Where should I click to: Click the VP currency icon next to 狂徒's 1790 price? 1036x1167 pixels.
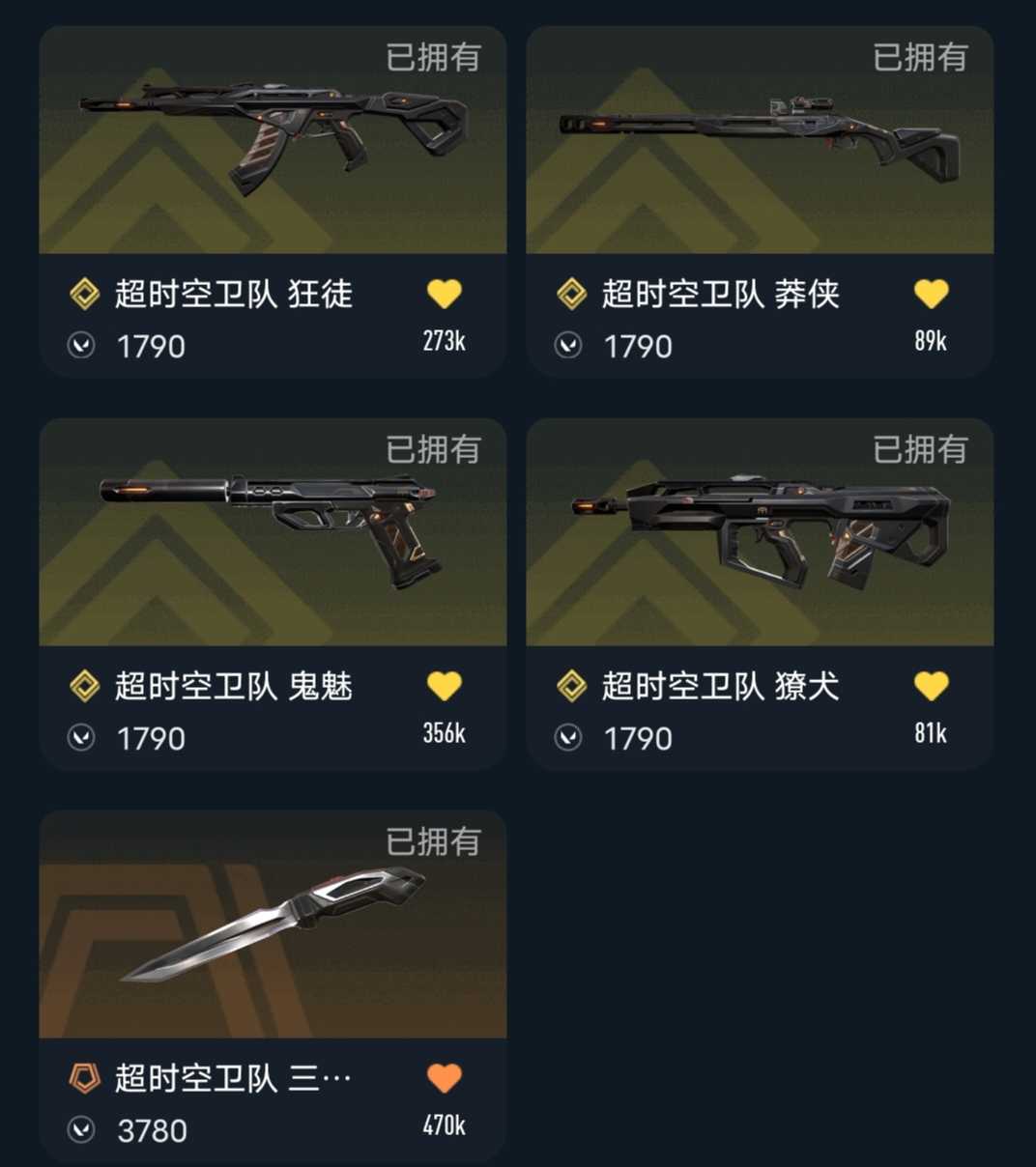[x=81, y=345]
